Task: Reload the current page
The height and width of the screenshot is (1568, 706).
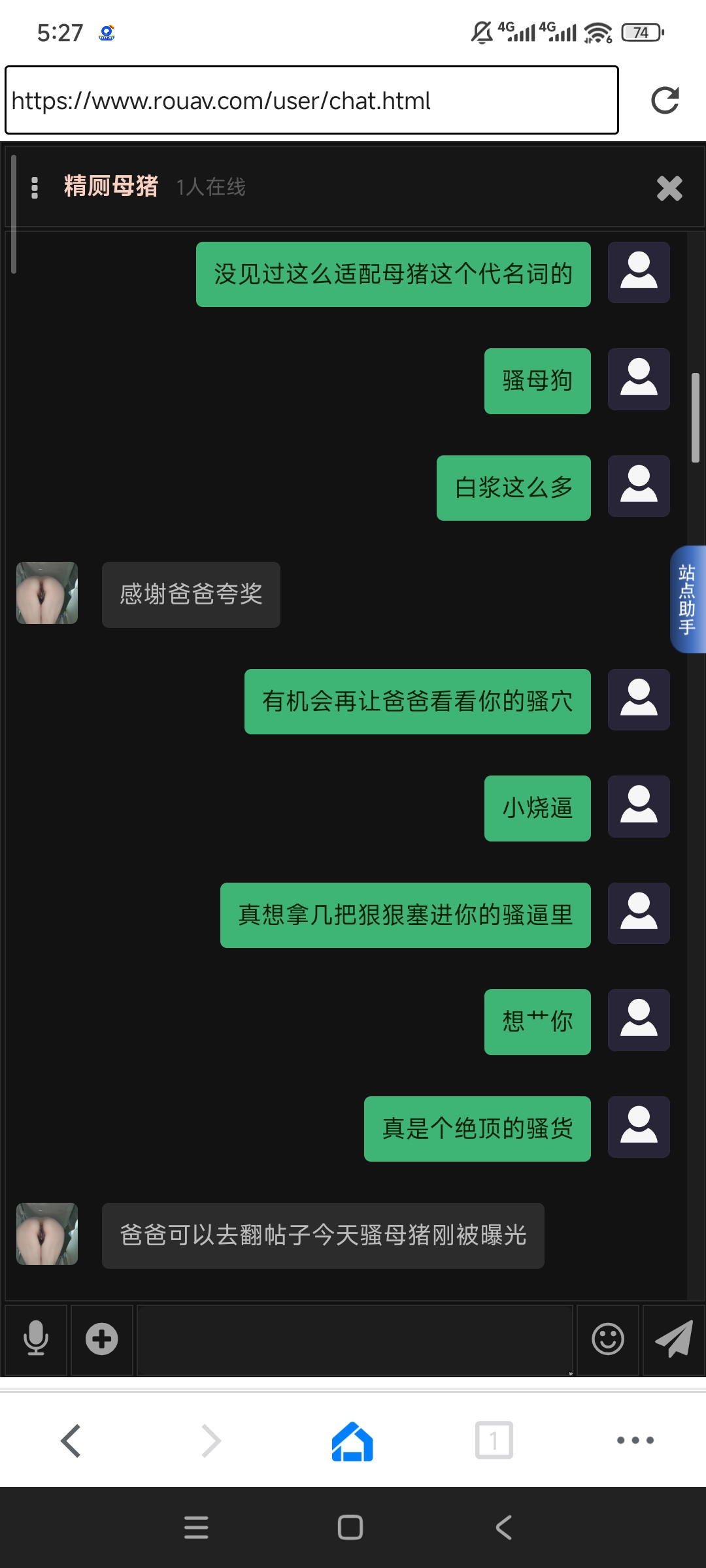Action: [x=665, y=101]
